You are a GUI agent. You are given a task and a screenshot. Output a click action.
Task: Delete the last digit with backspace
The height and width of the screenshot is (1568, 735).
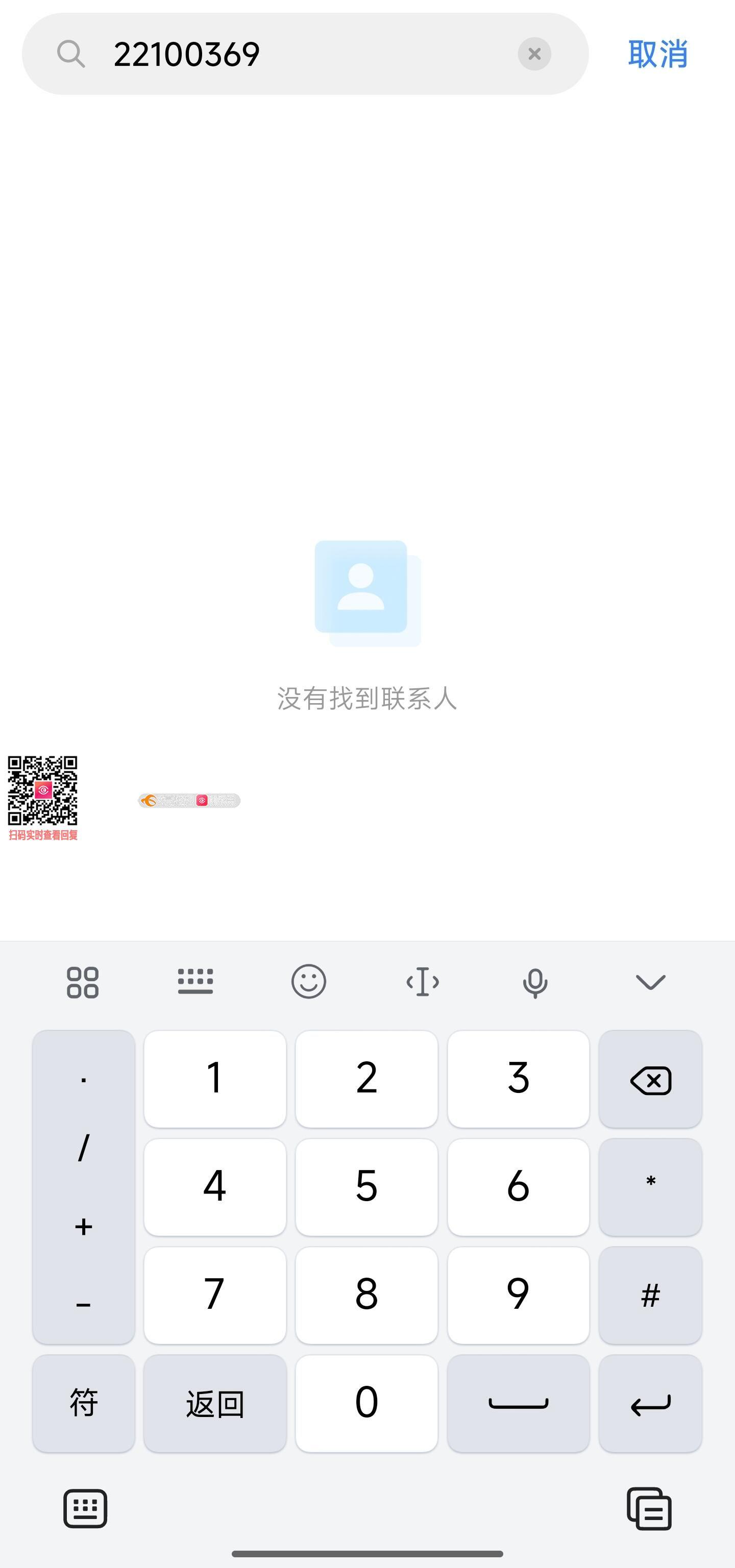click(650, 1079)
